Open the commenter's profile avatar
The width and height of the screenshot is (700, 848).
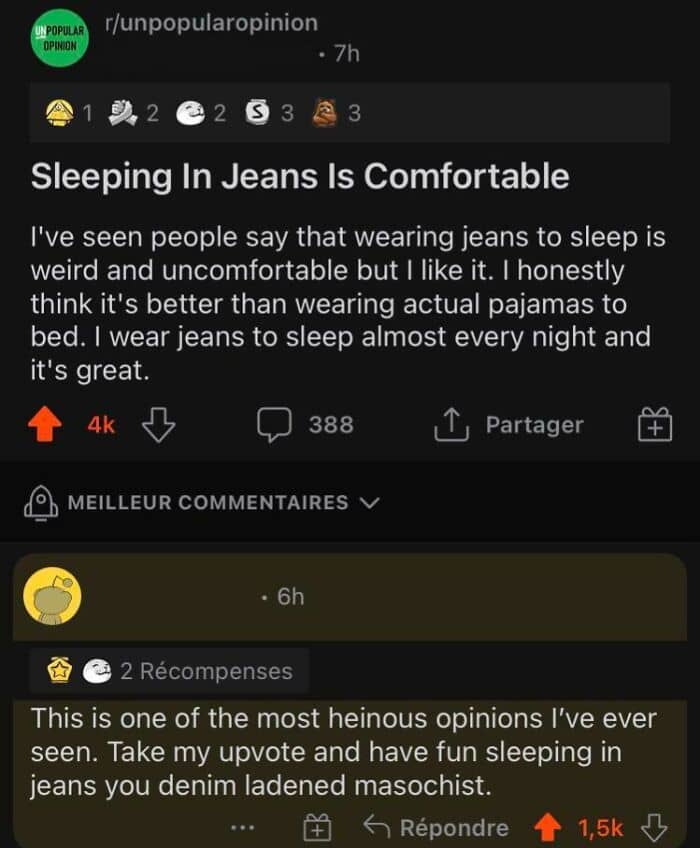tap(52, 597)
